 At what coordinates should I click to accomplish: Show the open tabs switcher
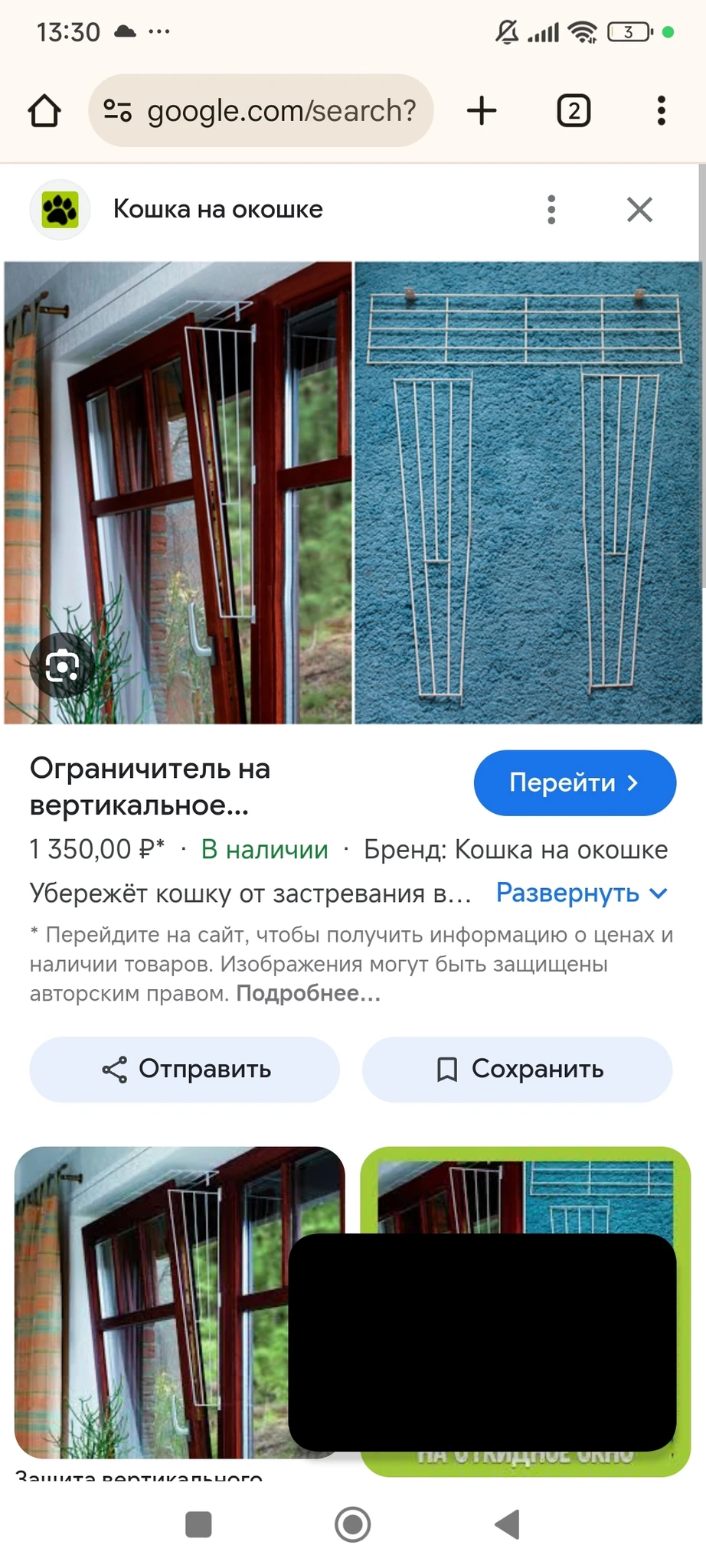[x=574, y=111]
